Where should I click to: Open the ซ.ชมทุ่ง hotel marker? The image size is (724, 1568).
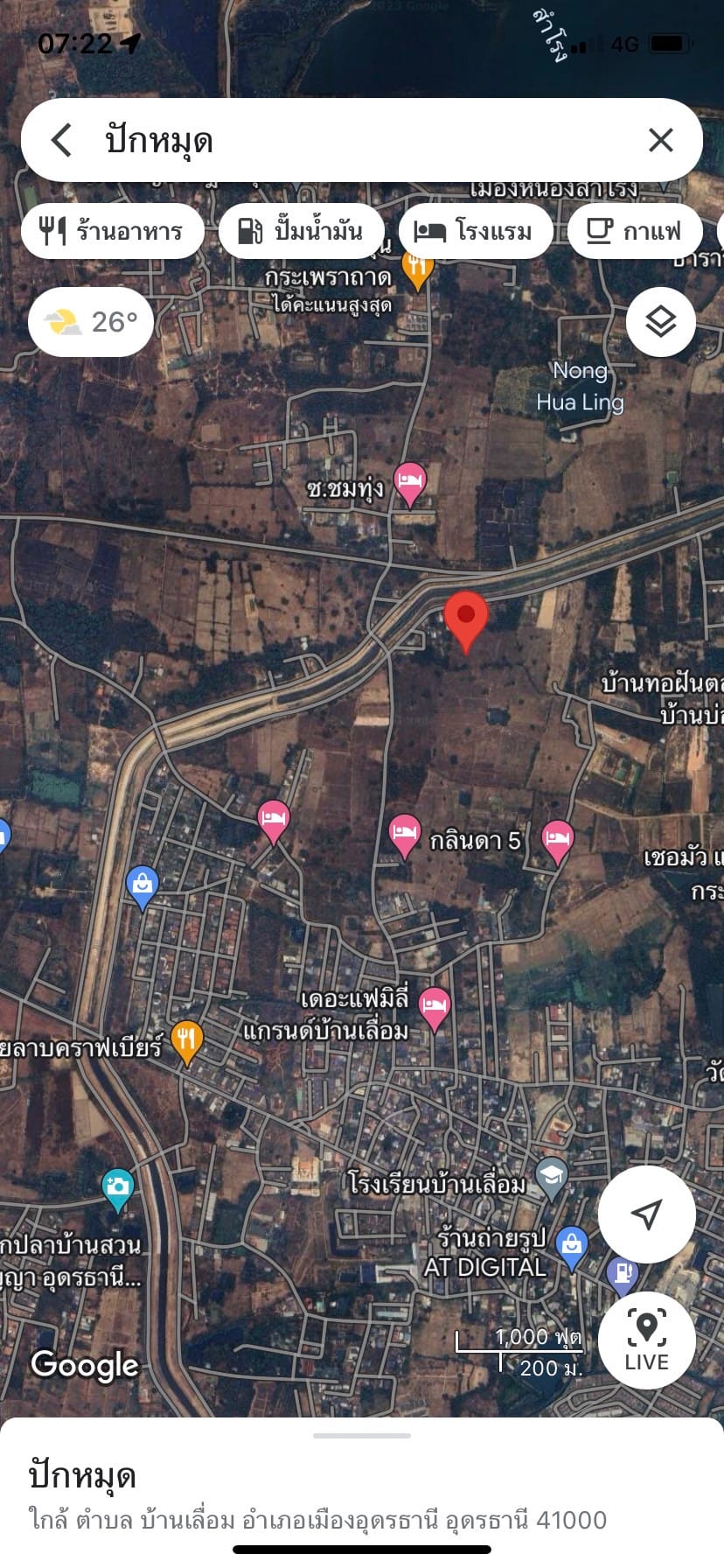(x=410, y=484)
